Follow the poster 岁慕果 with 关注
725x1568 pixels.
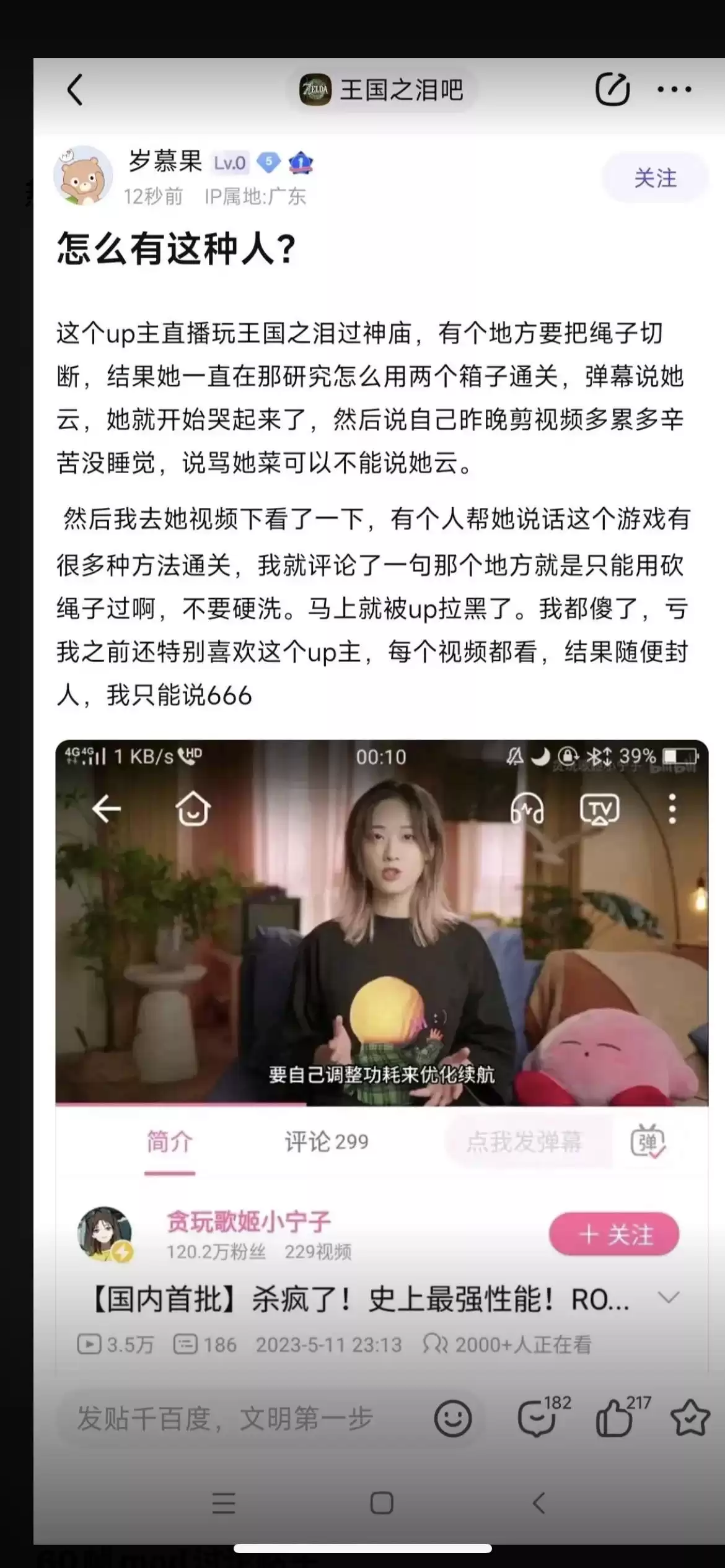(x=655, y=178)
